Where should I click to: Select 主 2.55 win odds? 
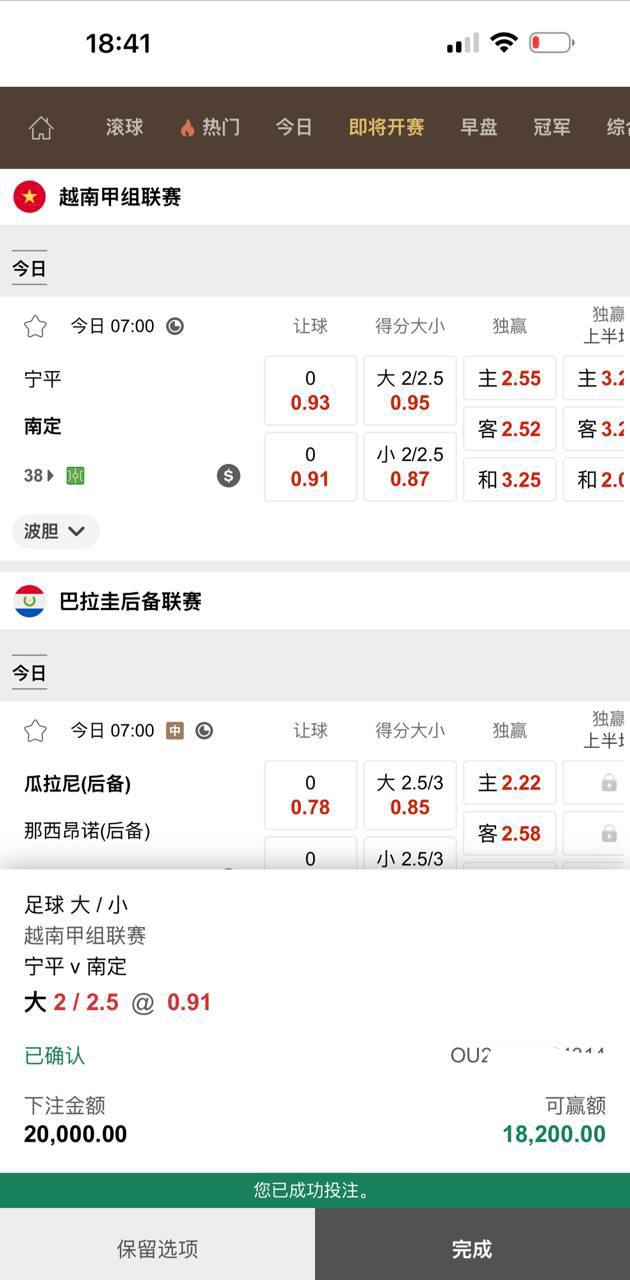[x=509, y=379]
